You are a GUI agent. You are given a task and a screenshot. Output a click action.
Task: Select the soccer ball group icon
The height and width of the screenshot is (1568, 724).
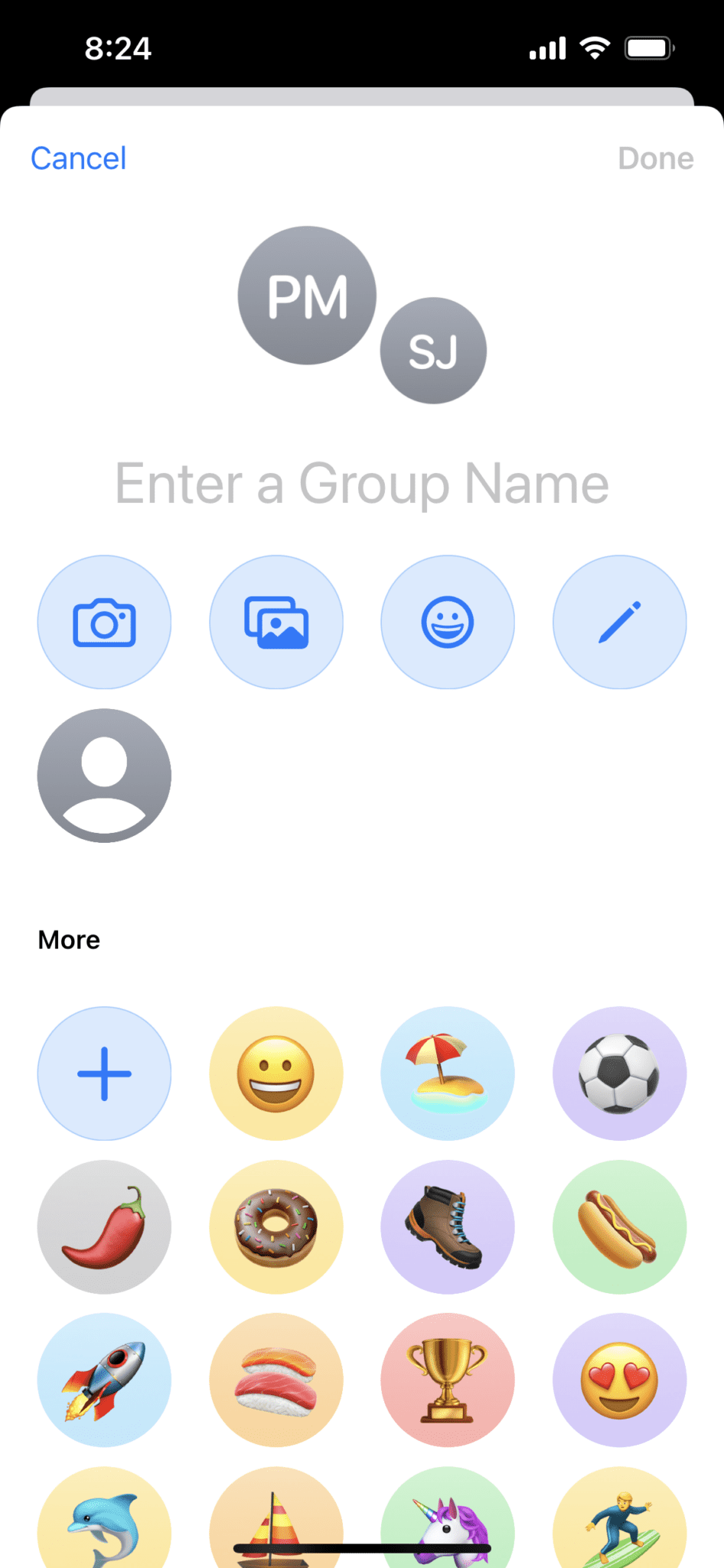620,1074
